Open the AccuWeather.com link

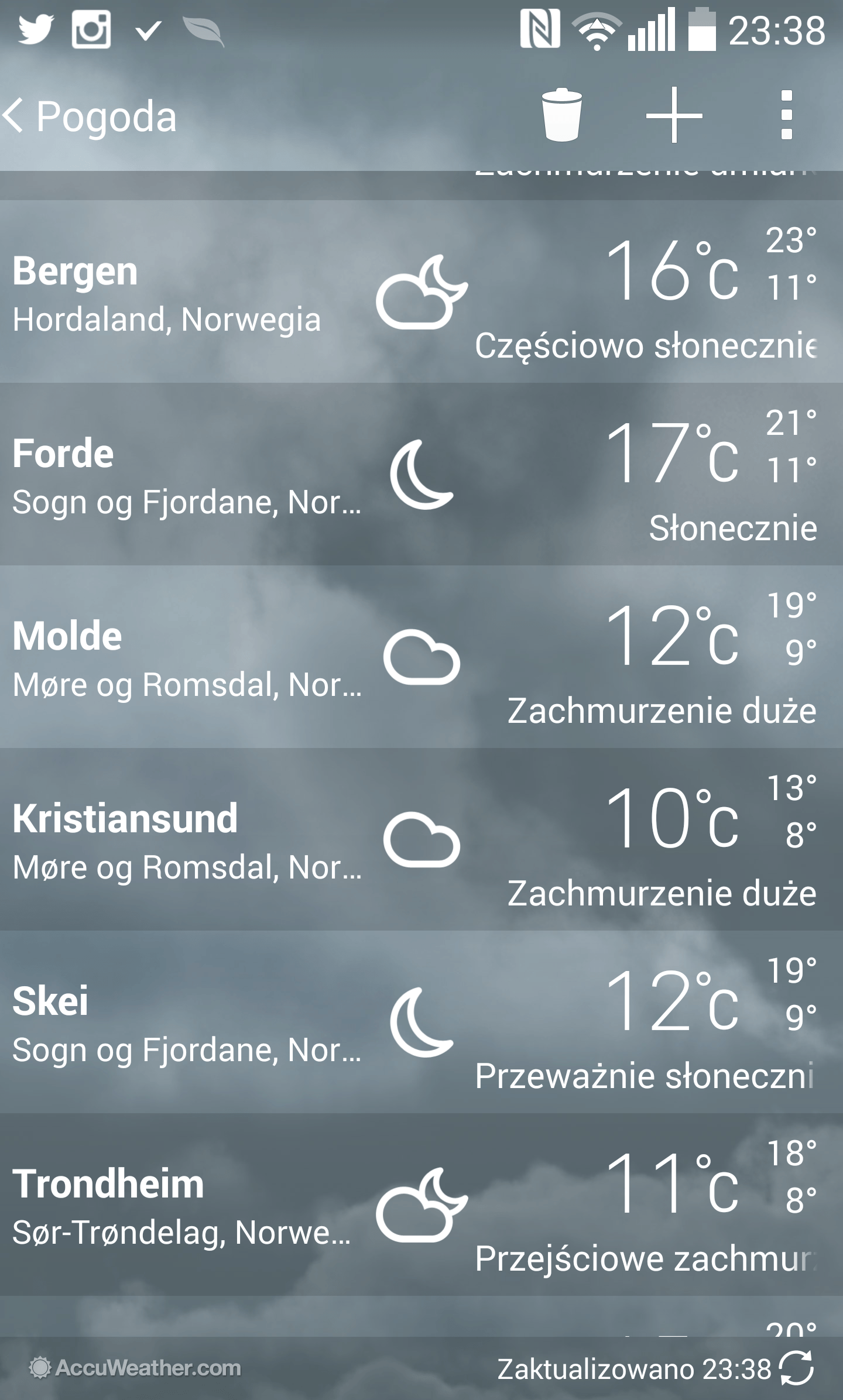[136, 1368]
